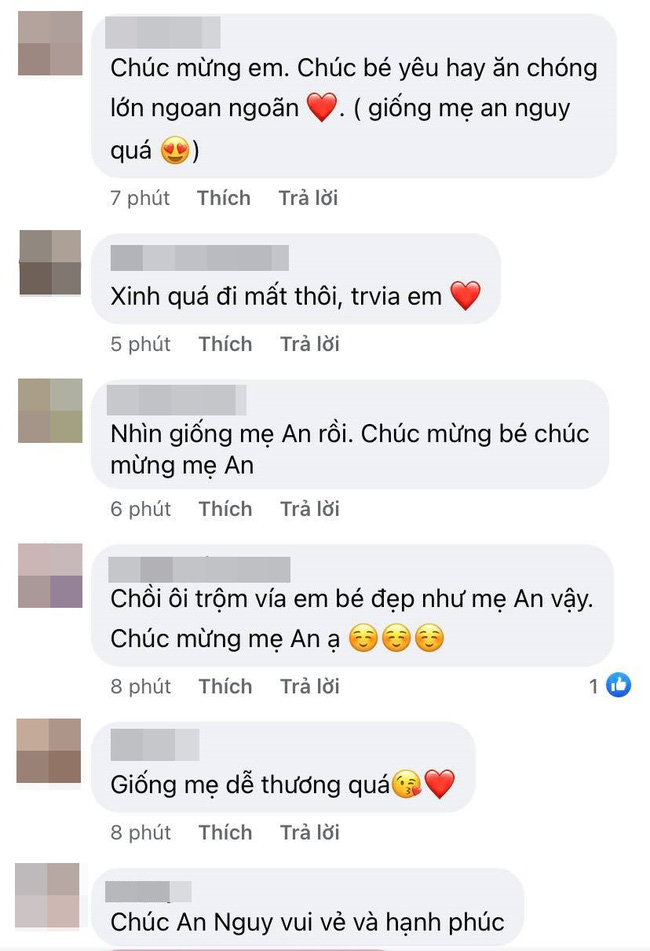Viewport: 650px width, 951px height.
Task: Like the "Xinh quá đi mất thôi" comment
Action: [225, 344]
